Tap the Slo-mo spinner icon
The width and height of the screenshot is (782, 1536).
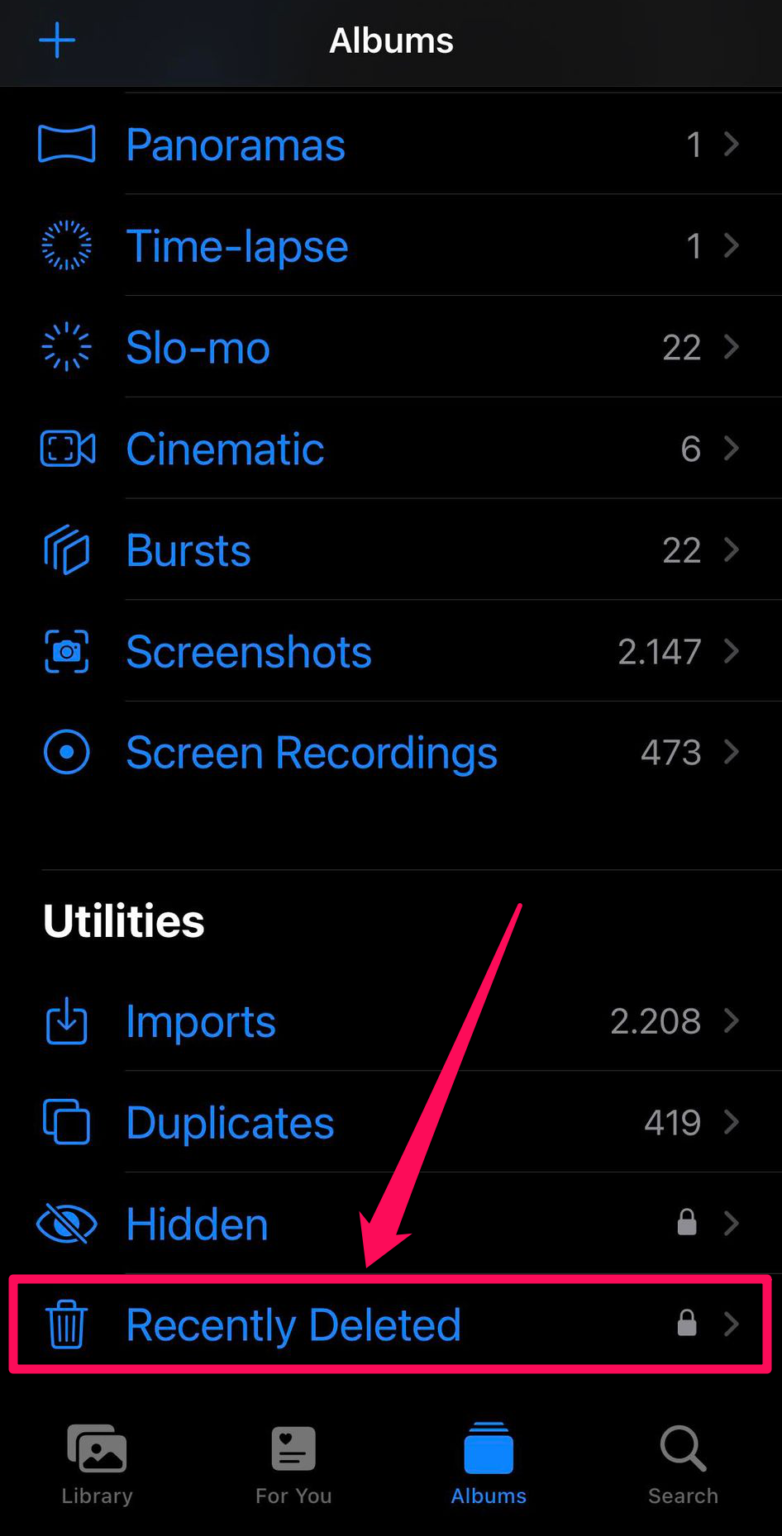pyautogui.click(x=66, y=347)
